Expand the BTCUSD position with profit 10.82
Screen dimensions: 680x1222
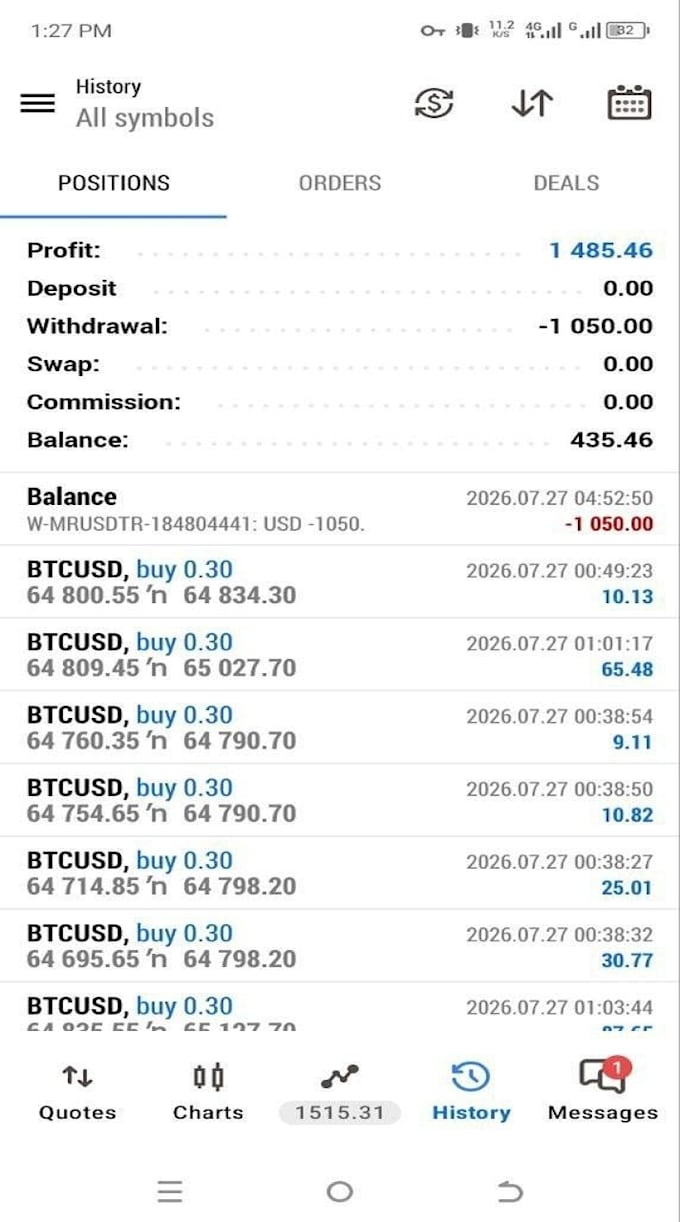(340, 801)
